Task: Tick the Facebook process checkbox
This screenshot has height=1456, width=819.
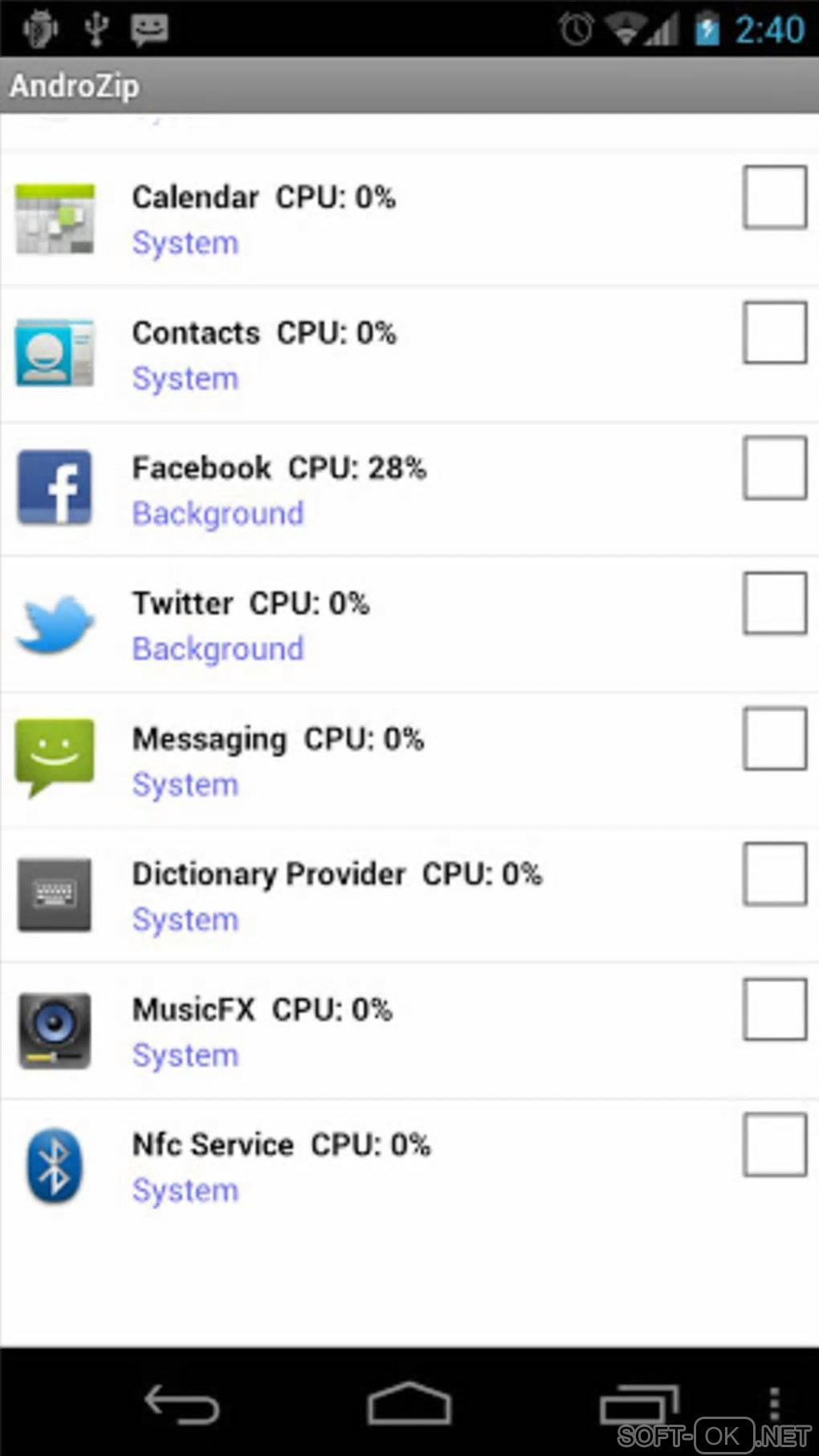Action: coord(774,468)
